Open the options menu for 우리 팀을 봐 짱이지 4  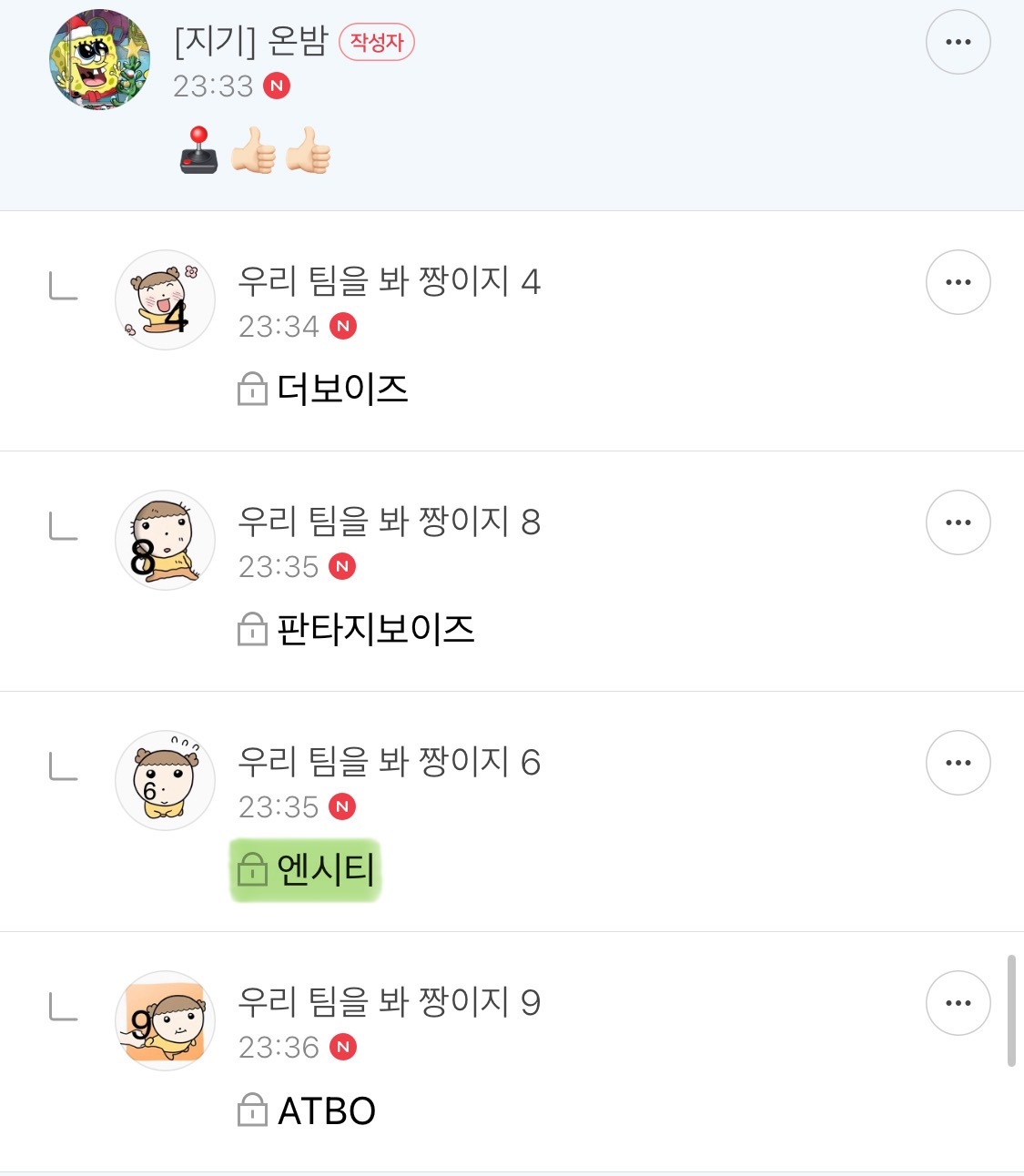(x=958, y=281)
